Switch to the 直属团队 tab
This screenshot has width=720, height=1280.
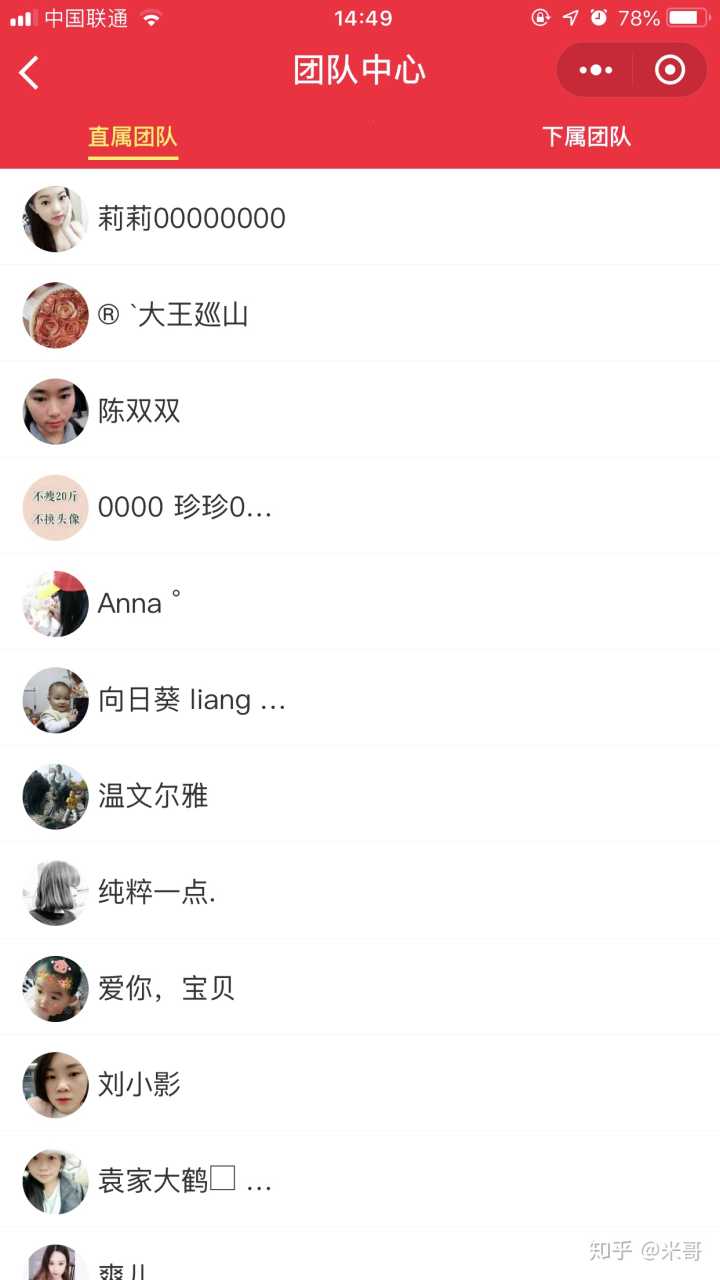pos(133,137)
